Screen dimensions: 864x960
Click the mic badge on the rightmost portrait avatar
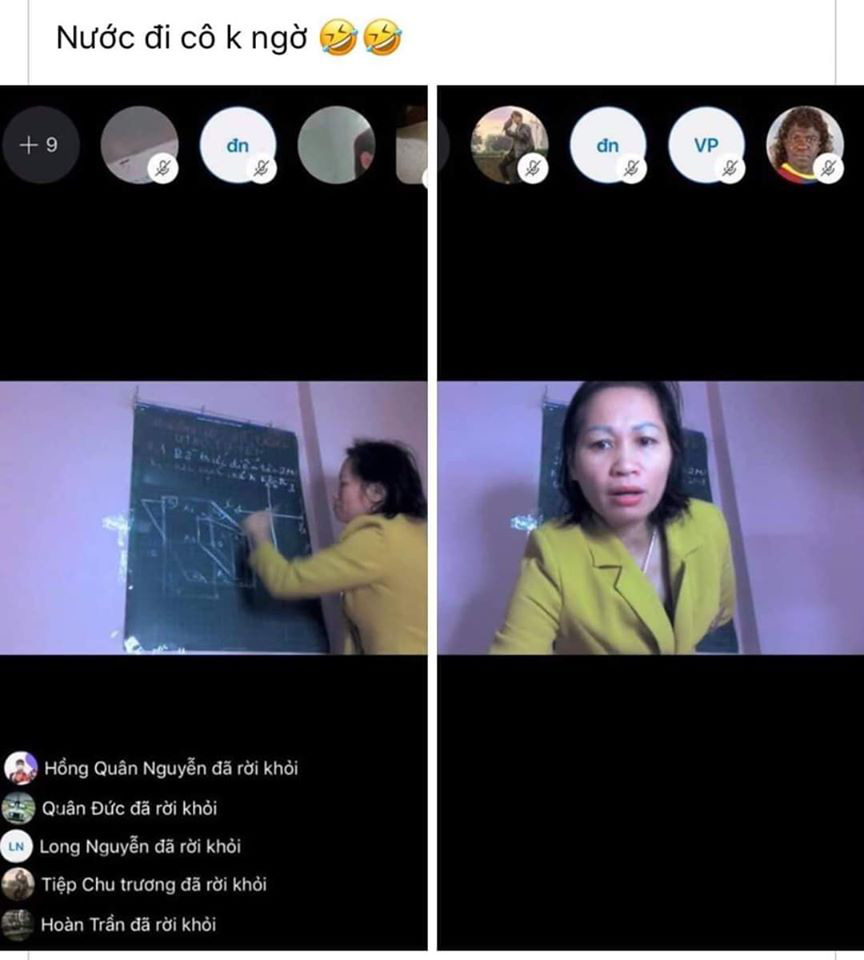pos(829,169)
